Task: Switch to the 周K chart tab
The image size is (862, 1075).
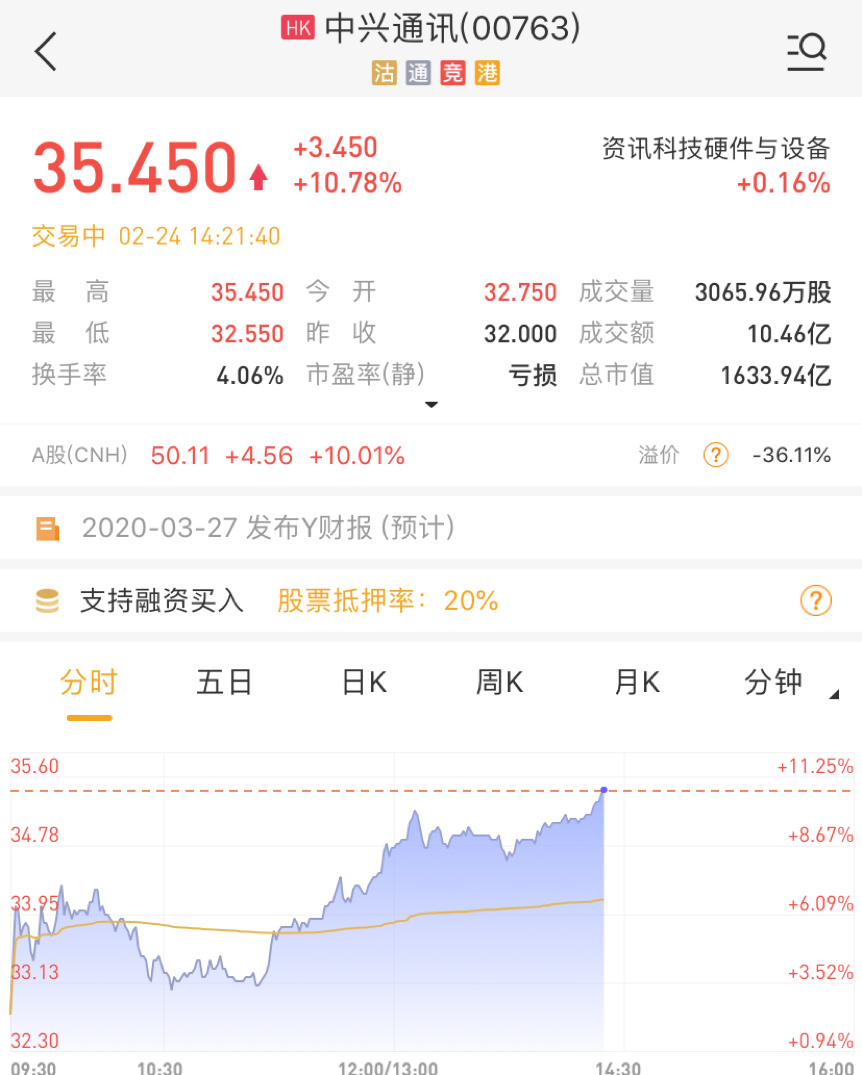Action: [499, 683]
